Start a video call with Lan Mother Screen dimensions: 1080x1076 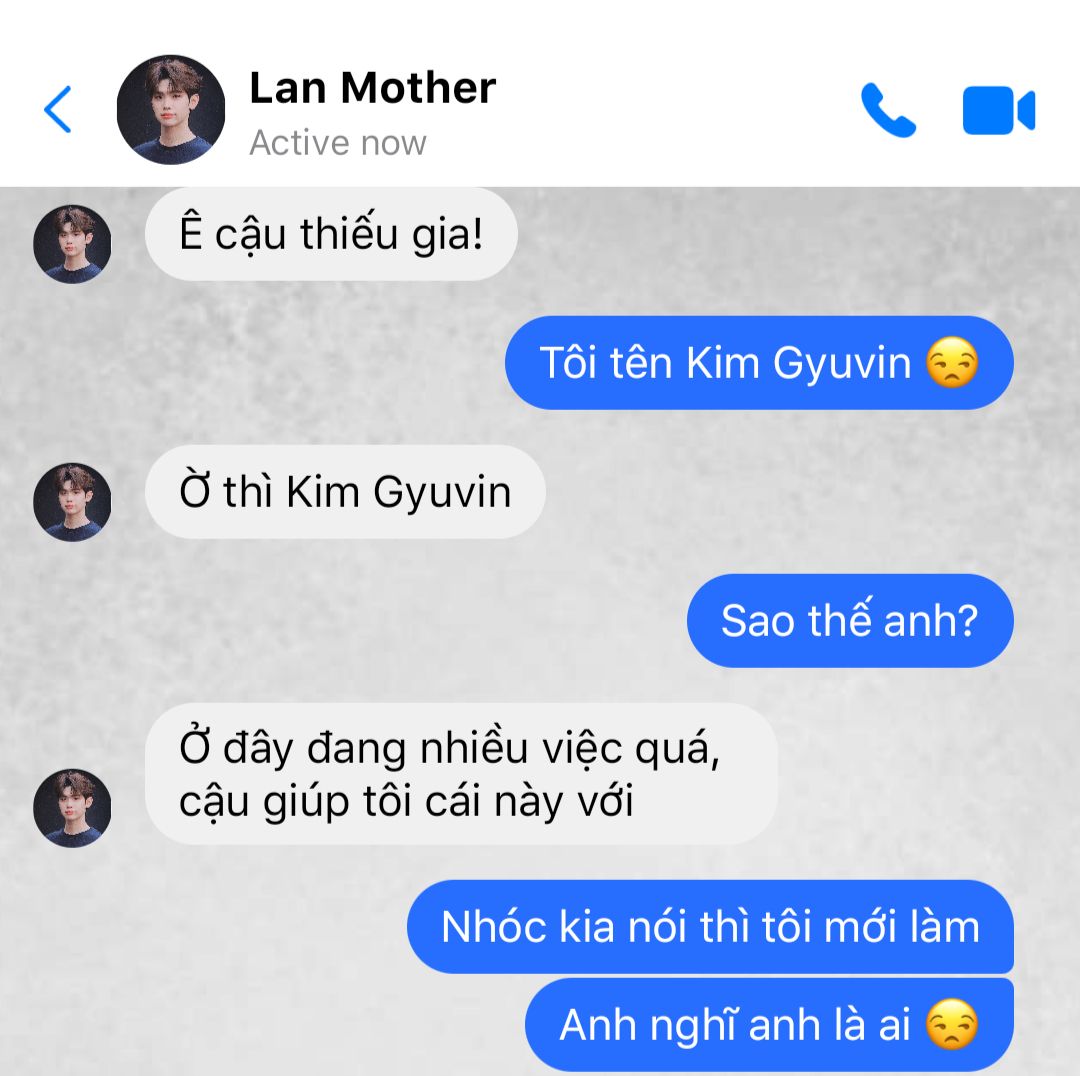coord(998,110)
